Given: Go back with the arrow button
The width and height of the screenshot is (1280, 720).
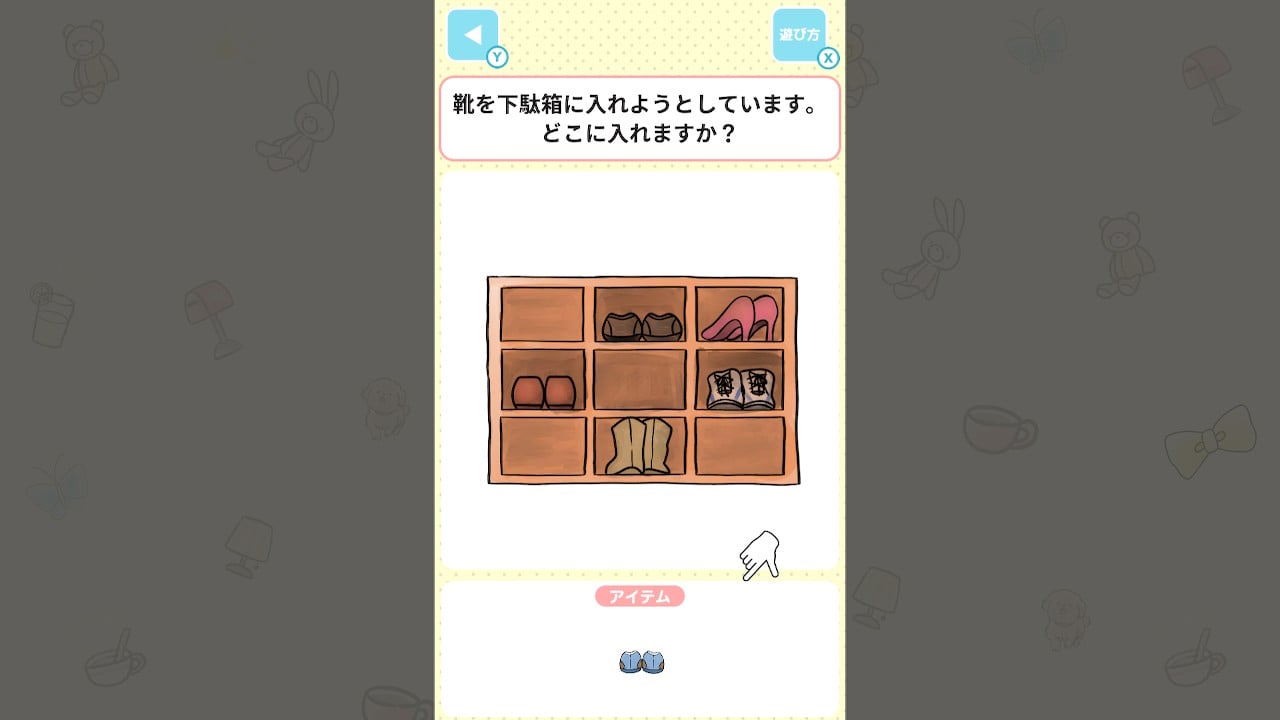Looking at the screenshot, I should (472, 35).
